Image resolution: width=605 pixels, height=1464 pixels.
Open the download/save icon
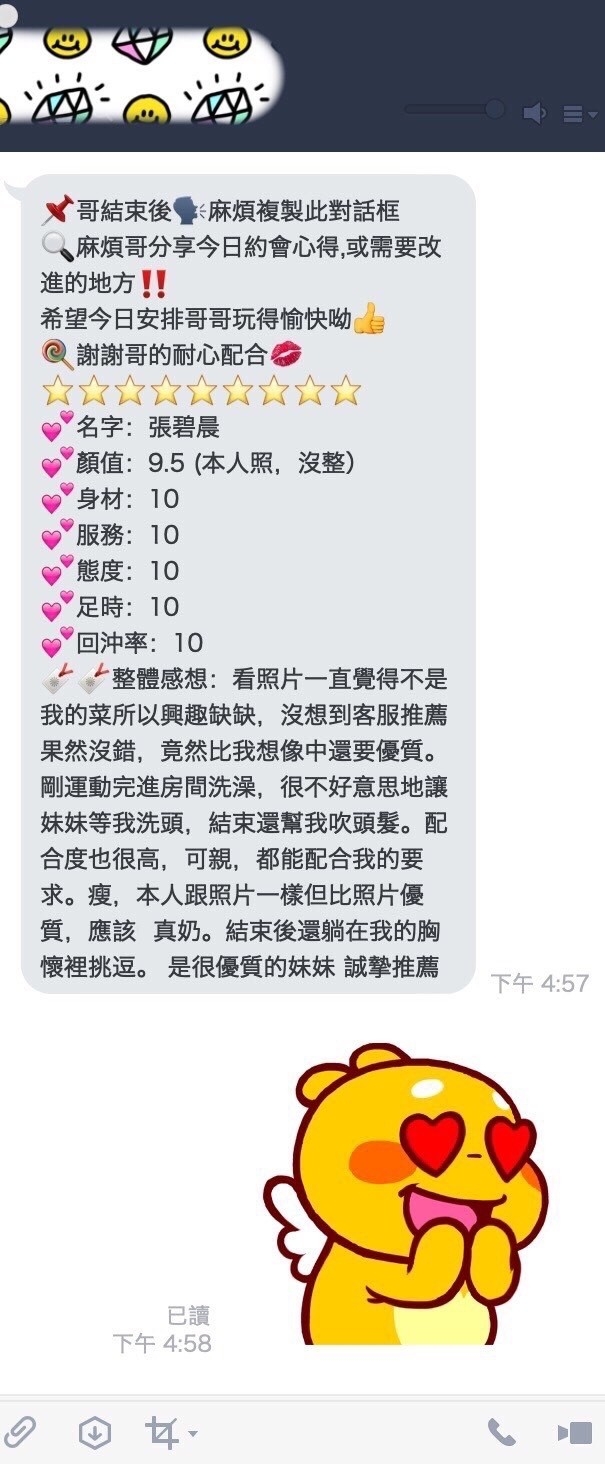94,1432
